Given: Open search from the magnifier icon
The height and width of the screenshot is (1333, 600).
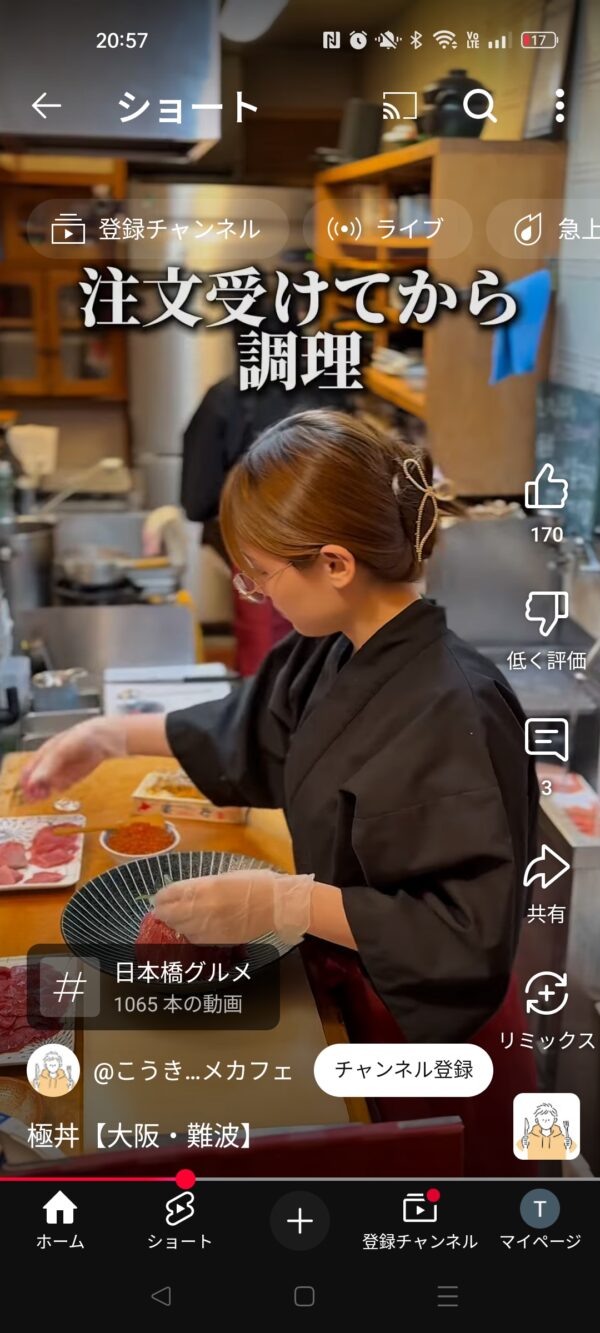Looking at the screenshot, I should coord(480,106).
